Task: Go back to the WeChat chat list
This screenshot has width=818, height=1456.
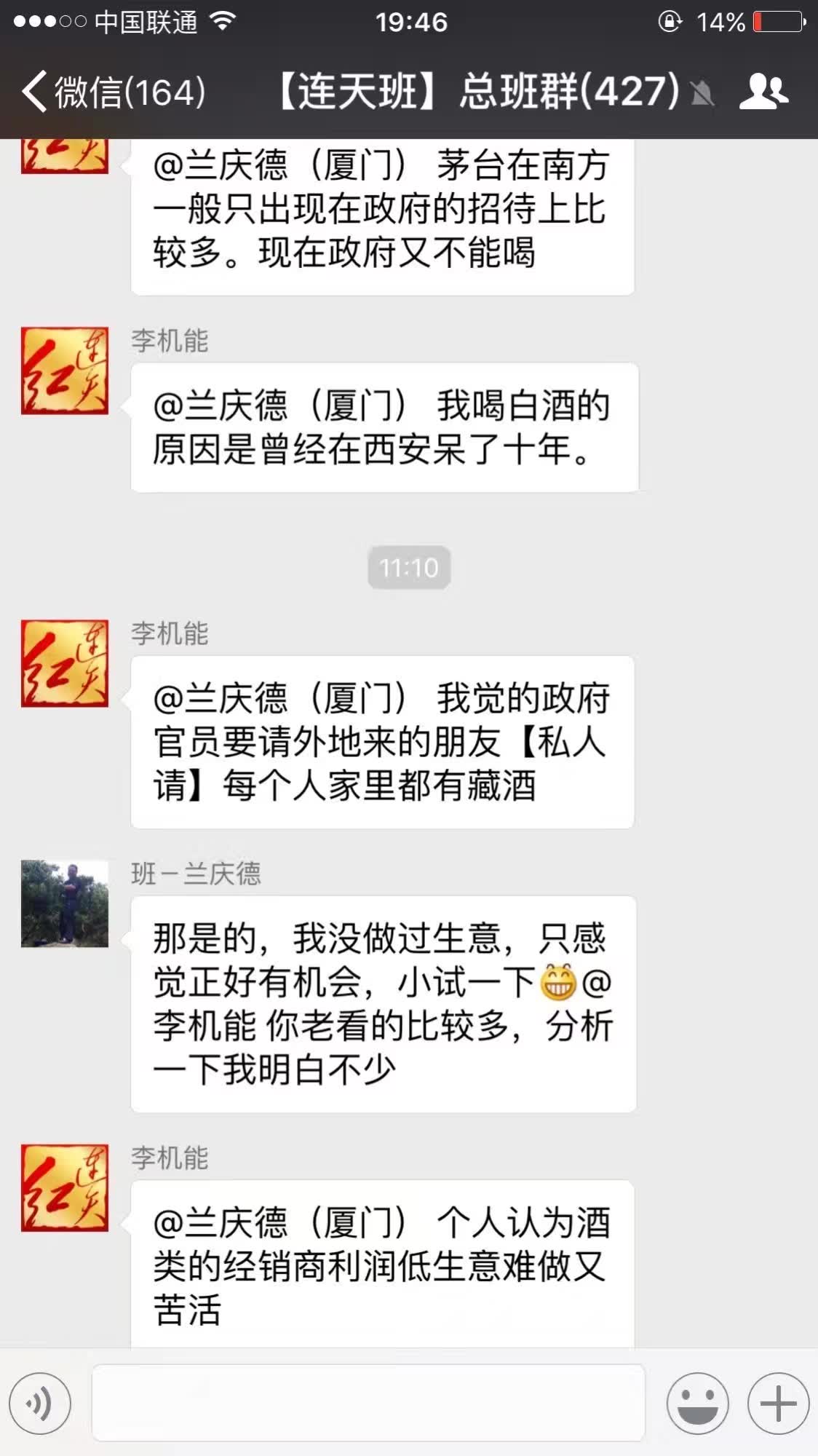Action: click(x=113, y=92)
